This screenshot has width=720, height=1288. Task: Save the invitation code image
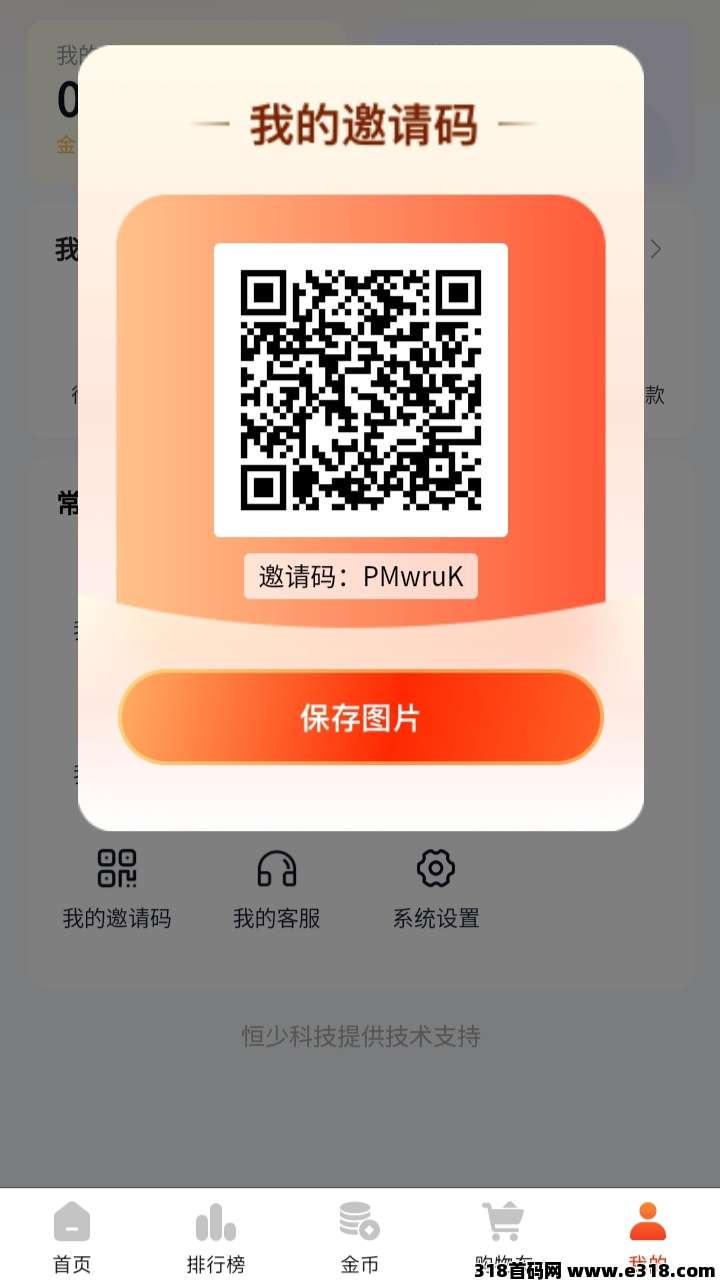click(x=360, y=717)
